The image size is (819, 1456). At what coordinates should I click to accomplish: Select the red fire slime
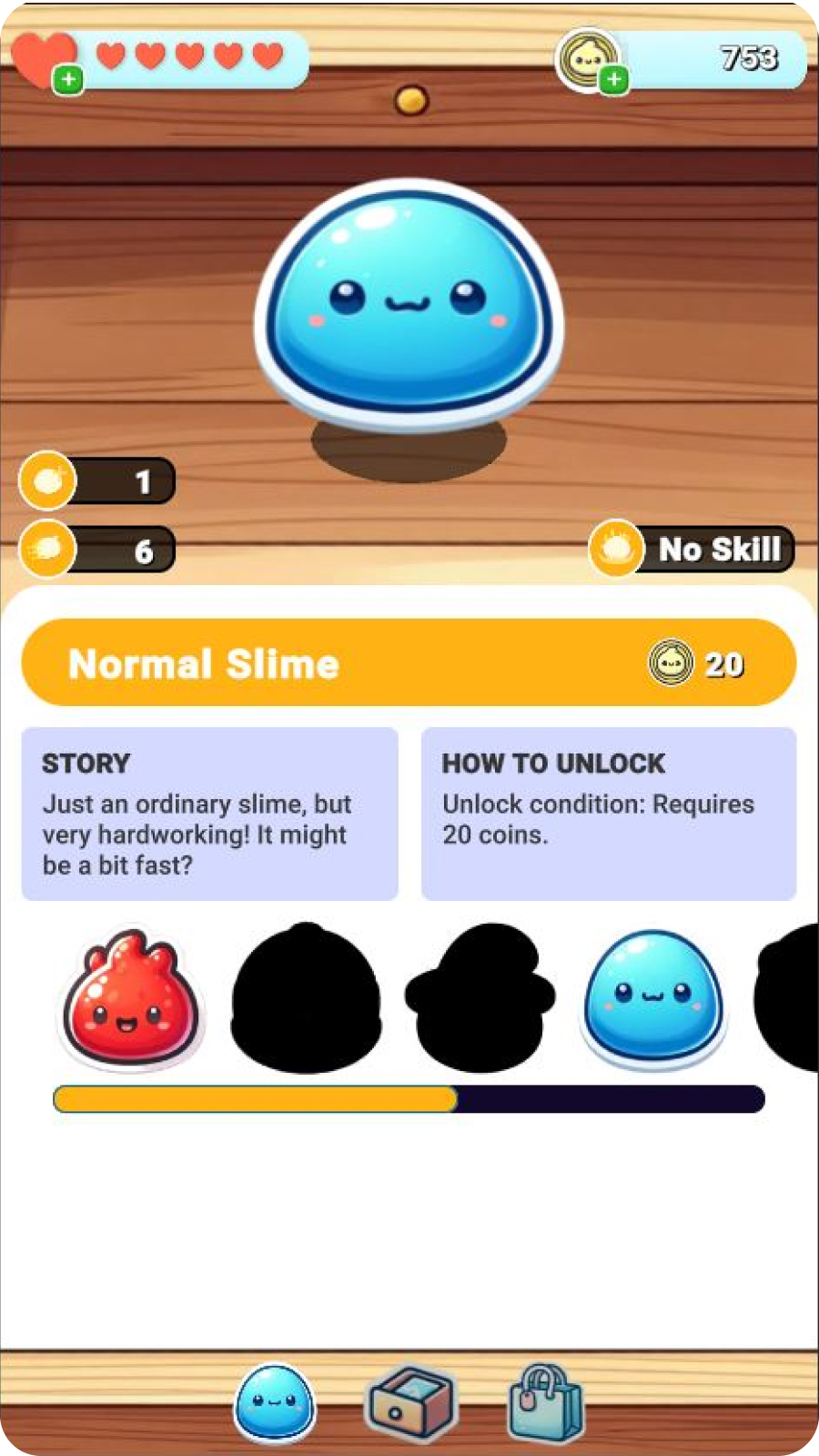click(132, 999)
